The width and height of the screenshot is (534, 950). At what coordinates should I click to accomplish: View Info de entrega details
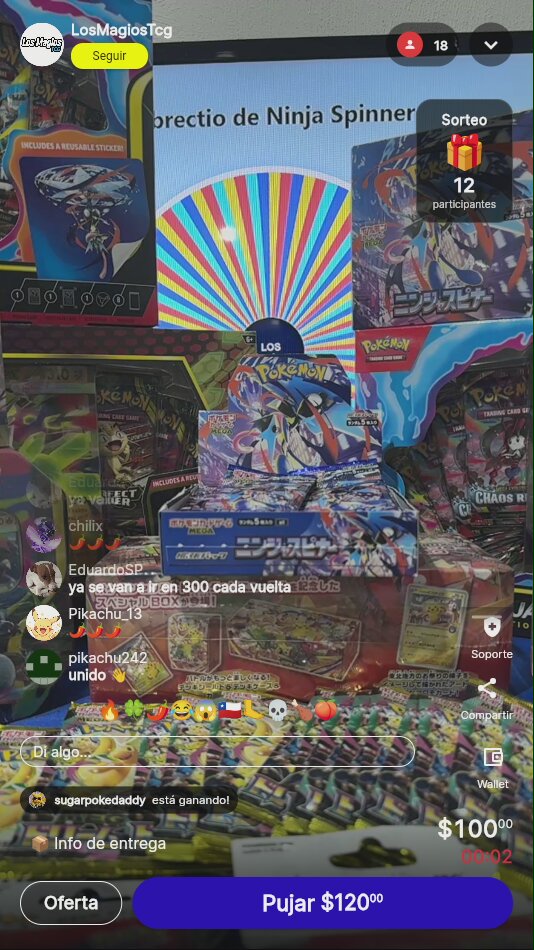(99, 843)
